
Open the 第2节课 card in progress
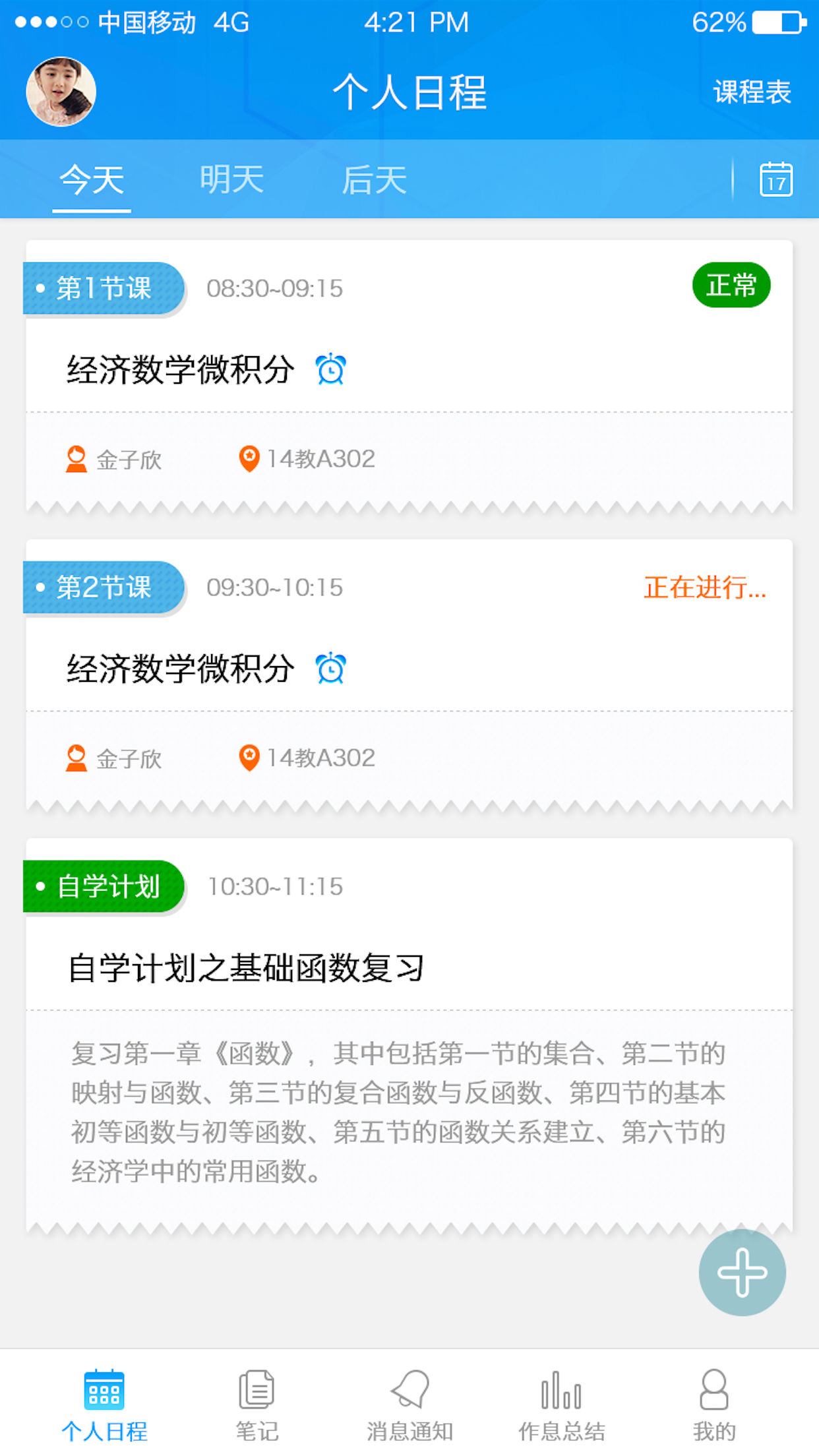(409, 676)
